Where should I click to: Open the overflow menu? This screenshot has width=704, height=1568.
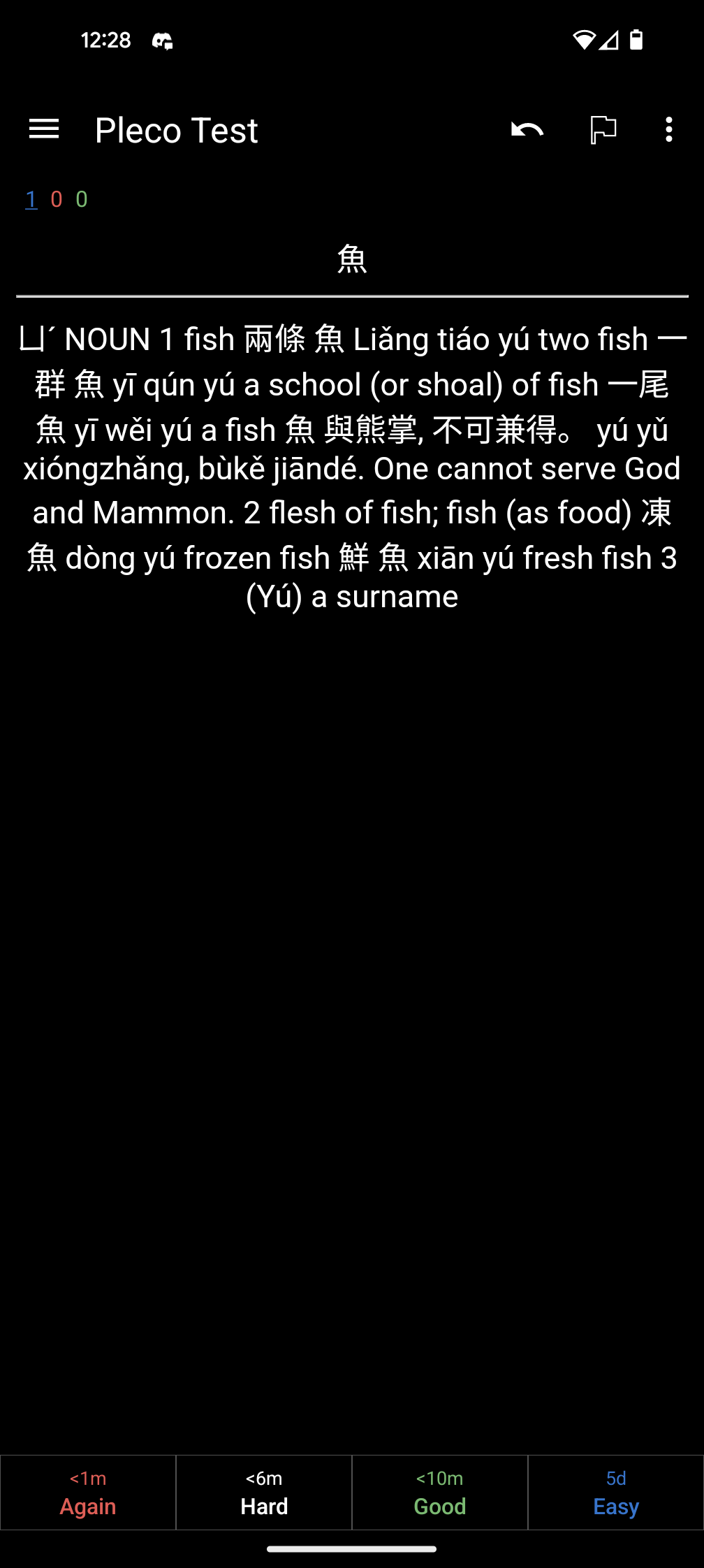[669, 129]
